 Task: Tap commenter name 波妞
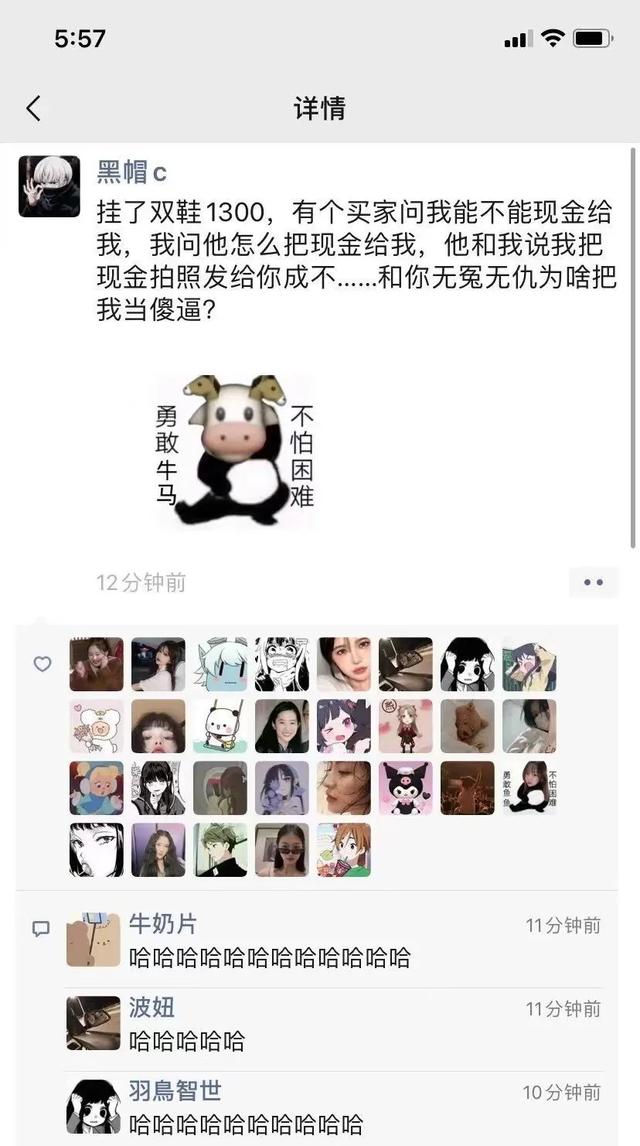point(152,1007)
